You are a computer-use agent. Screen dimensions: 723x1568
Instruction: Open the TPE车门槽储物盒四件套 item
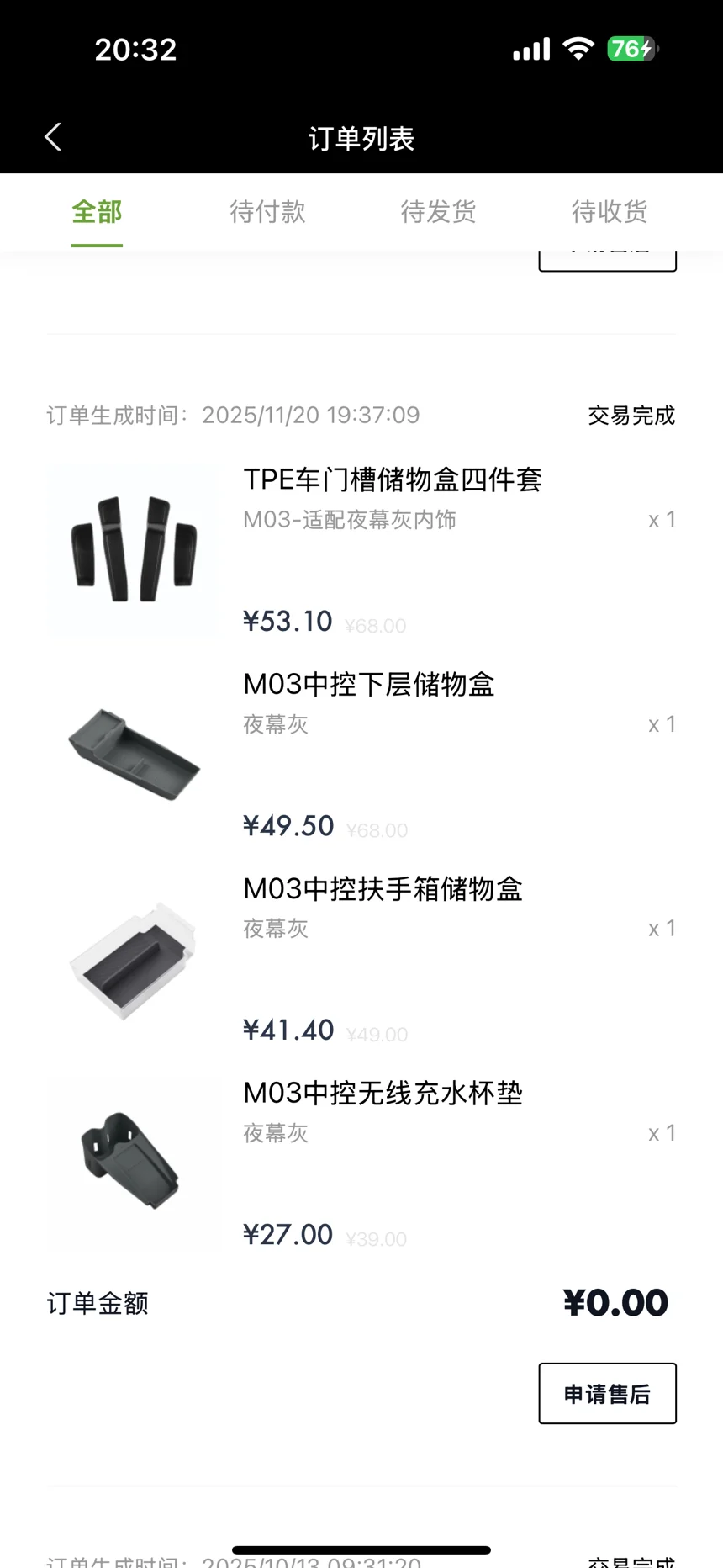pyautogui.click(x=392, y=480)
